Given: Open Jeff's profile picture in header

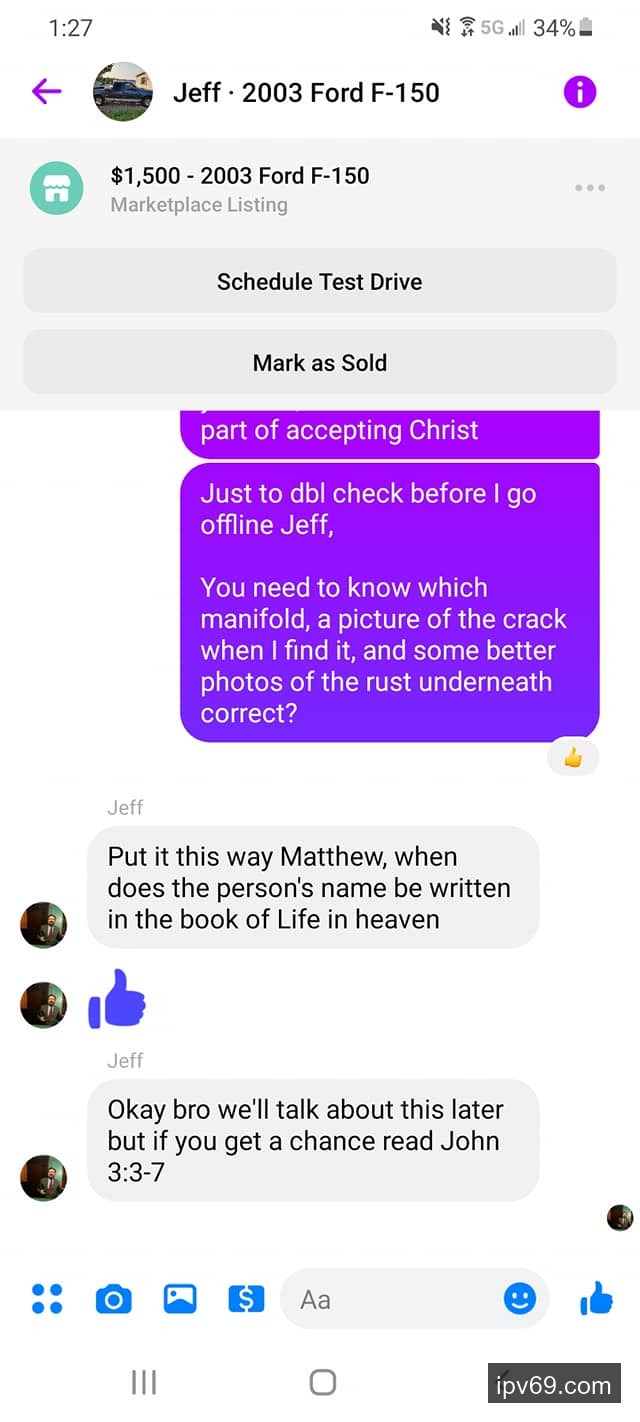Looking at the screenshot, I should click(x=123, y=92).
